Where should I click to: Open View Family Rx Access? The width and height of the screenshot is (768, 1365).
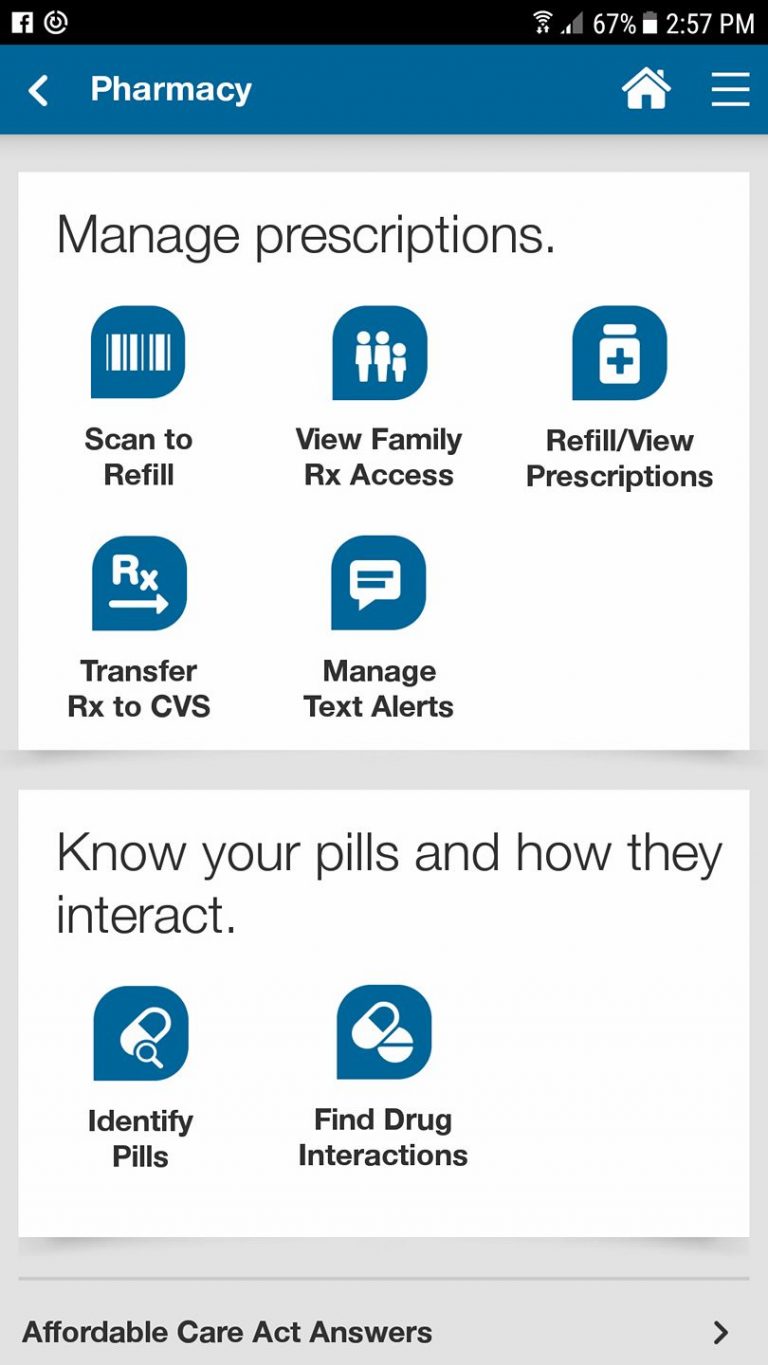[x=379, y=352]
